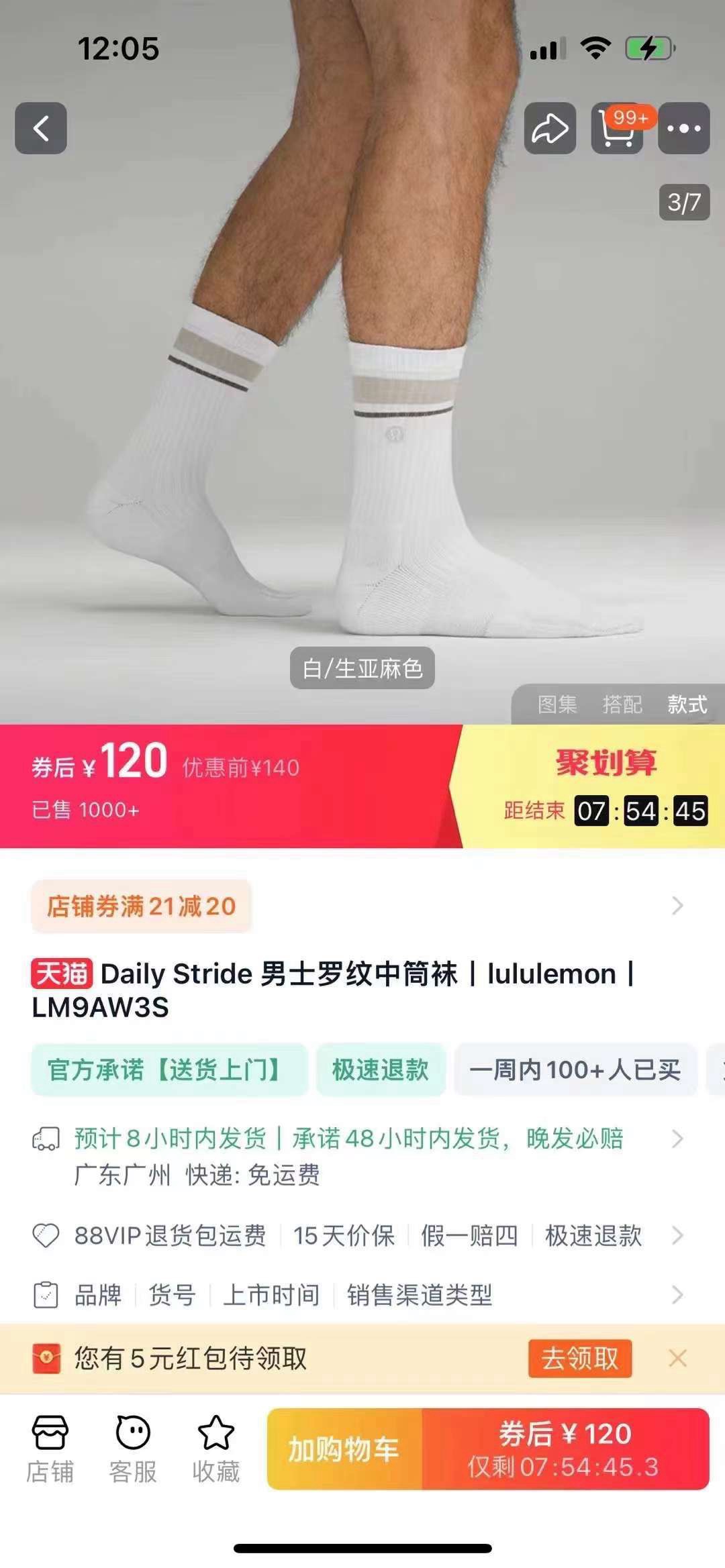Viewport: 725px width, 1568px height.
Task: Claim the 5元红包 via 去领取
Action: (580, 1359)
